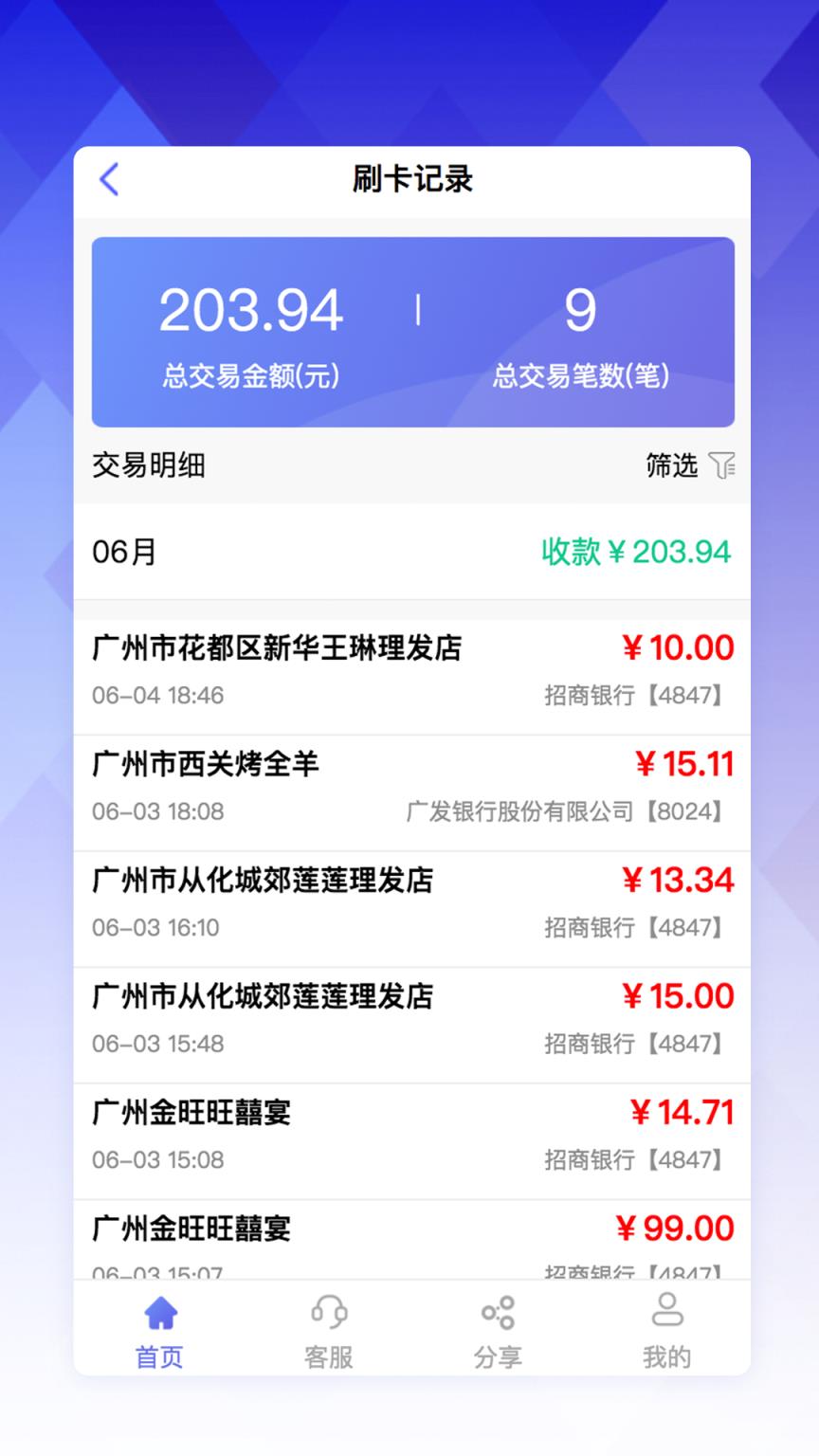This screenshot has height=1456, width=819.
Task: Open customer service via headset icon
Action: (329, 1314)
